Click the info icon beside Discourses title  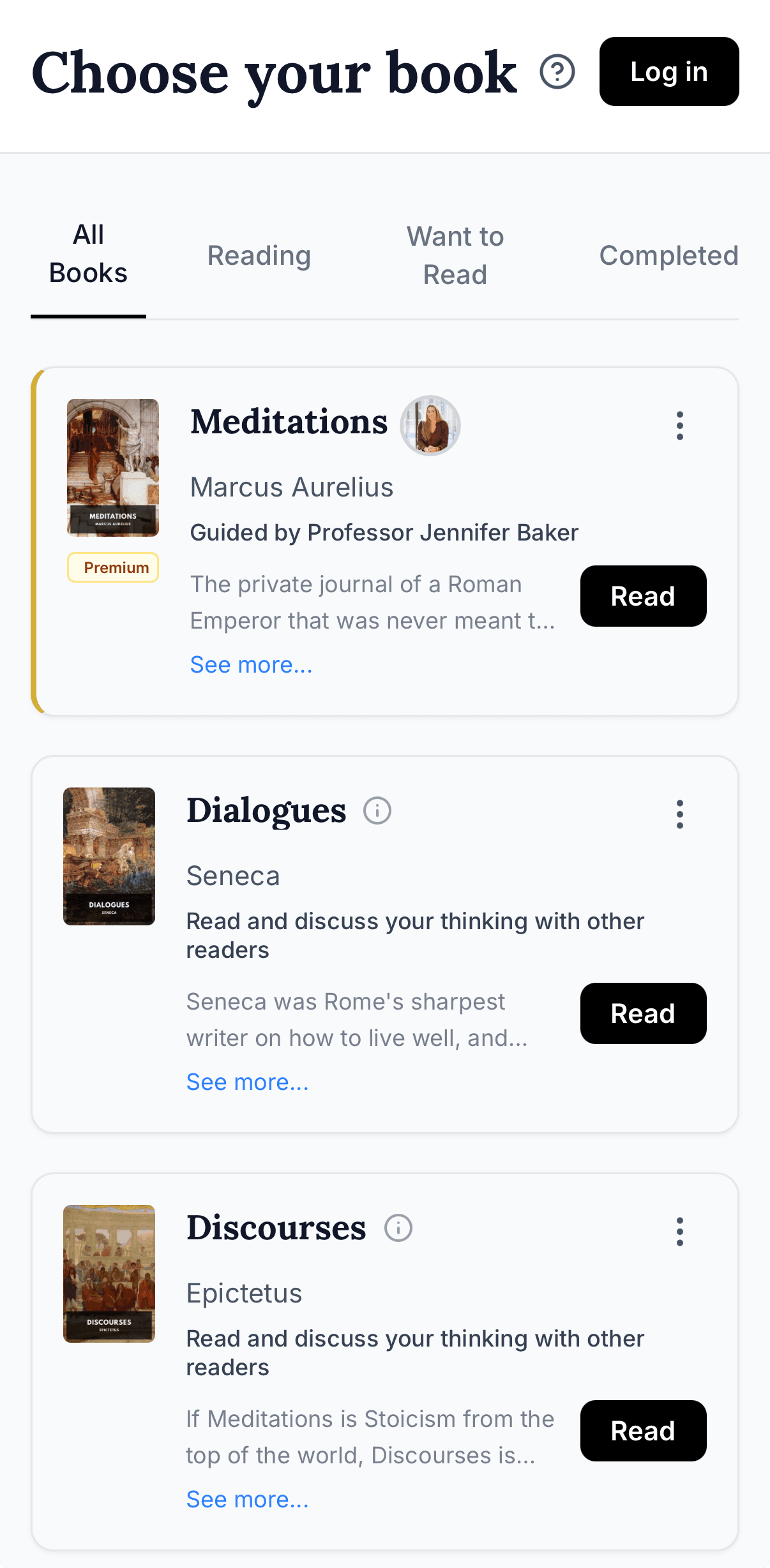(398, 1227)
